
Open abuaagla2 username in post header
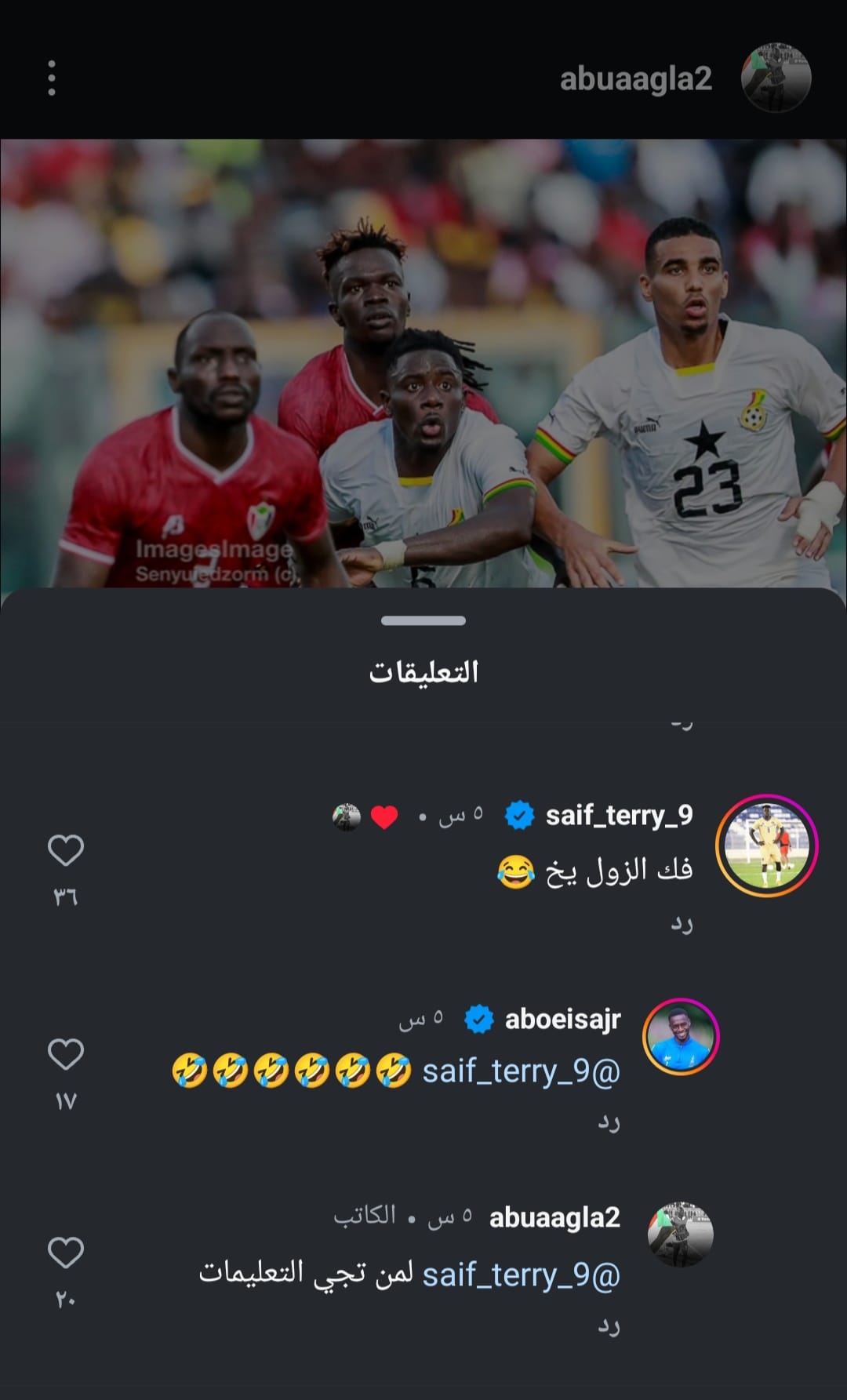[635, 78]
